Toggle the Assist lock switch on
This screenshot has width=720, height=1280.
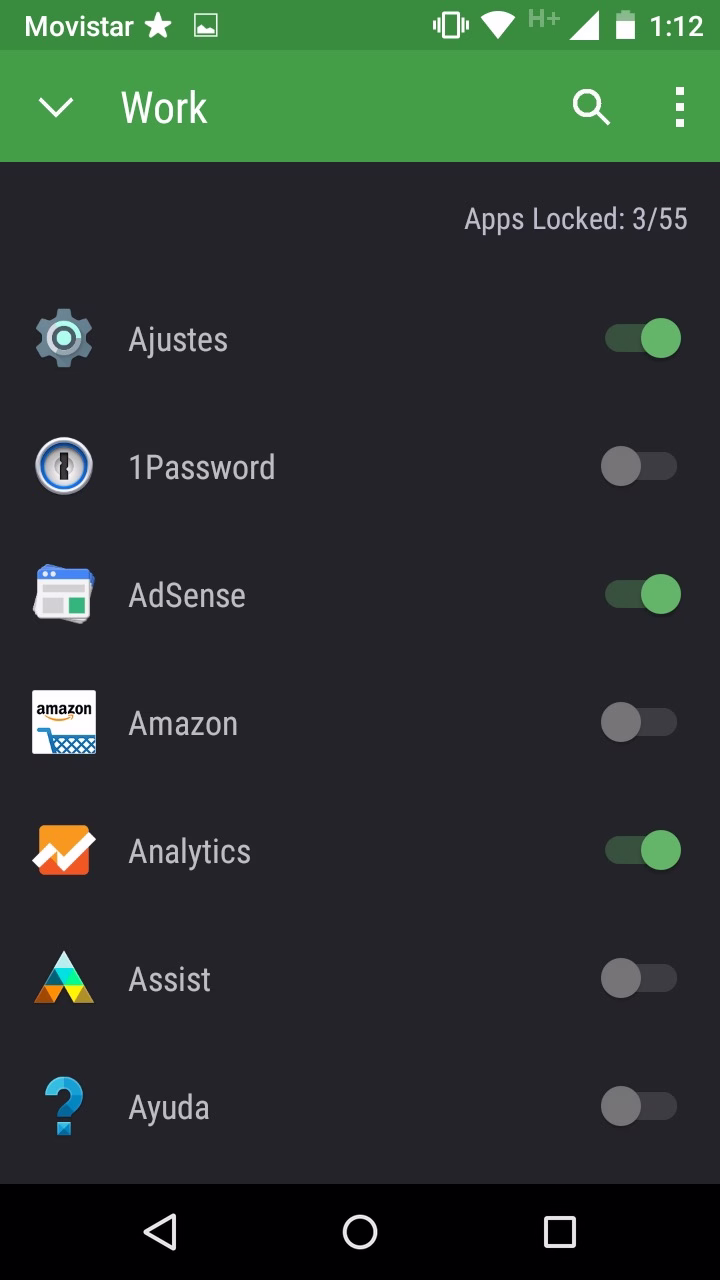tap(640, 979)
